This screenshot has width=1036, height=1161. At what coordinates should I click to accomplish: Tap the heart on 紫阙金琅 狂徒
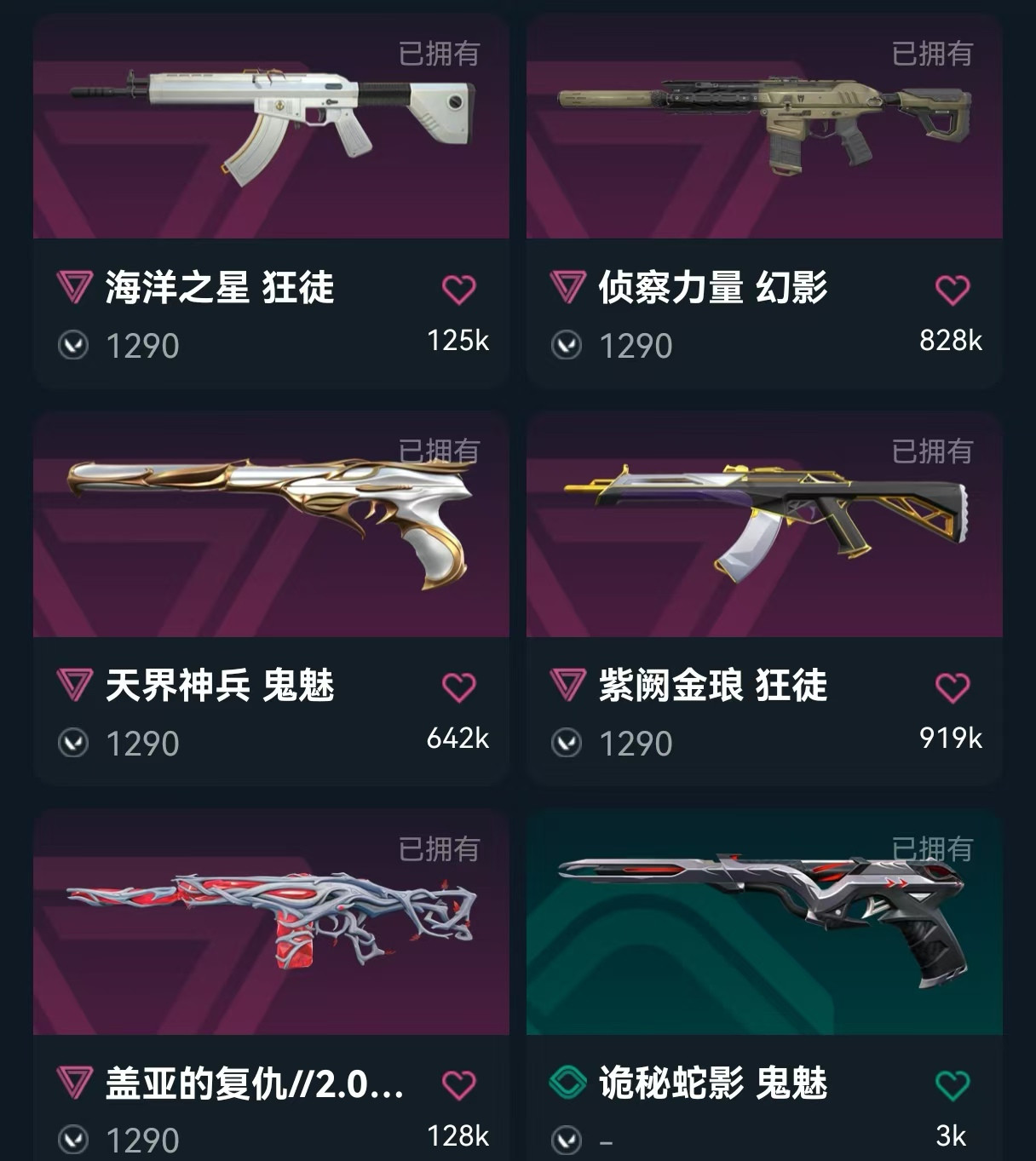coord(952,687)
